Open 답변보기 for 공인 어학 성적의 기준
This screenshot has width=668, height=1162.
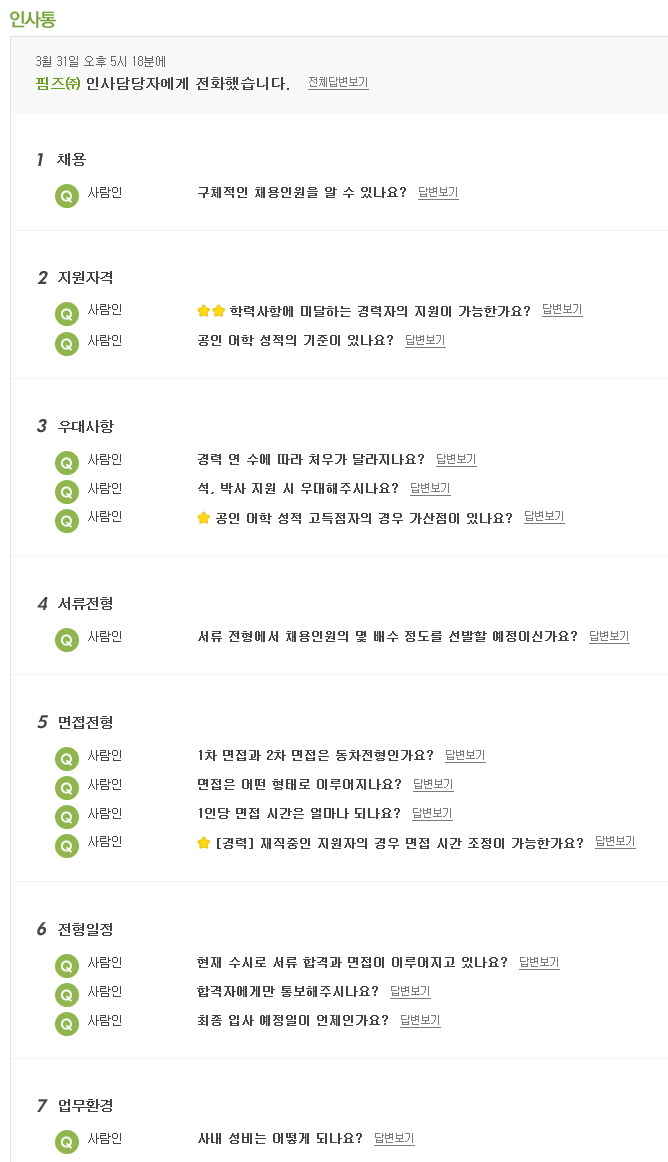[425, 340]
